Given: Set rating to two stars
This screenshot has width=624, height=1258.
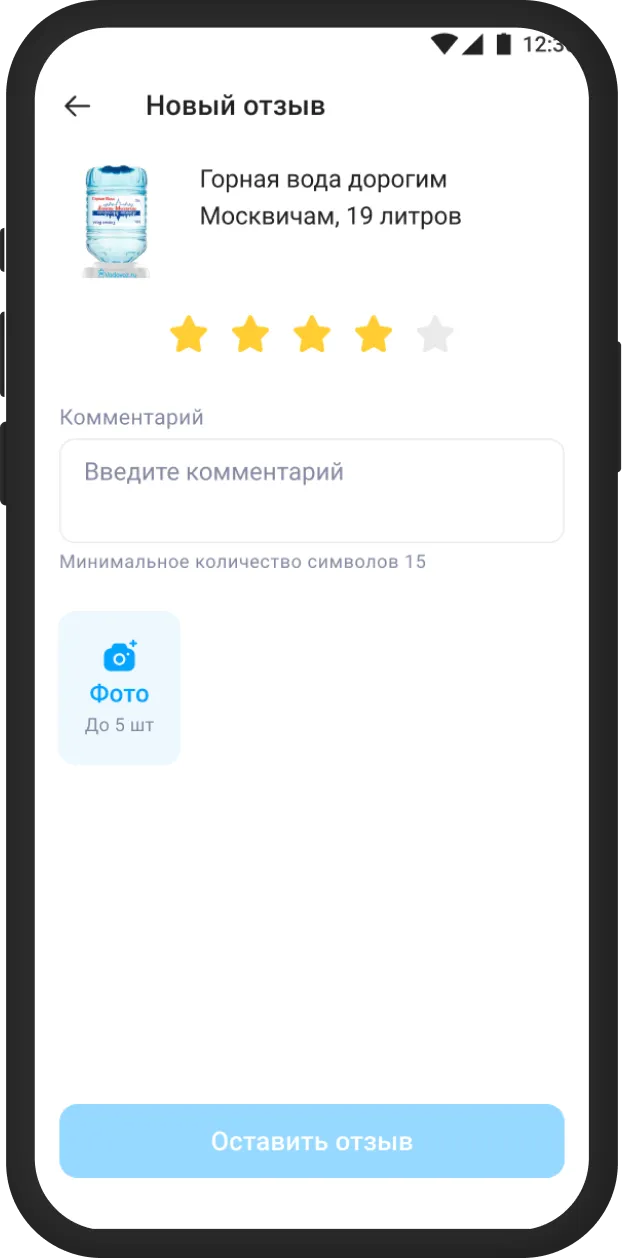Looking at the screenshot, I should (250, 334).
